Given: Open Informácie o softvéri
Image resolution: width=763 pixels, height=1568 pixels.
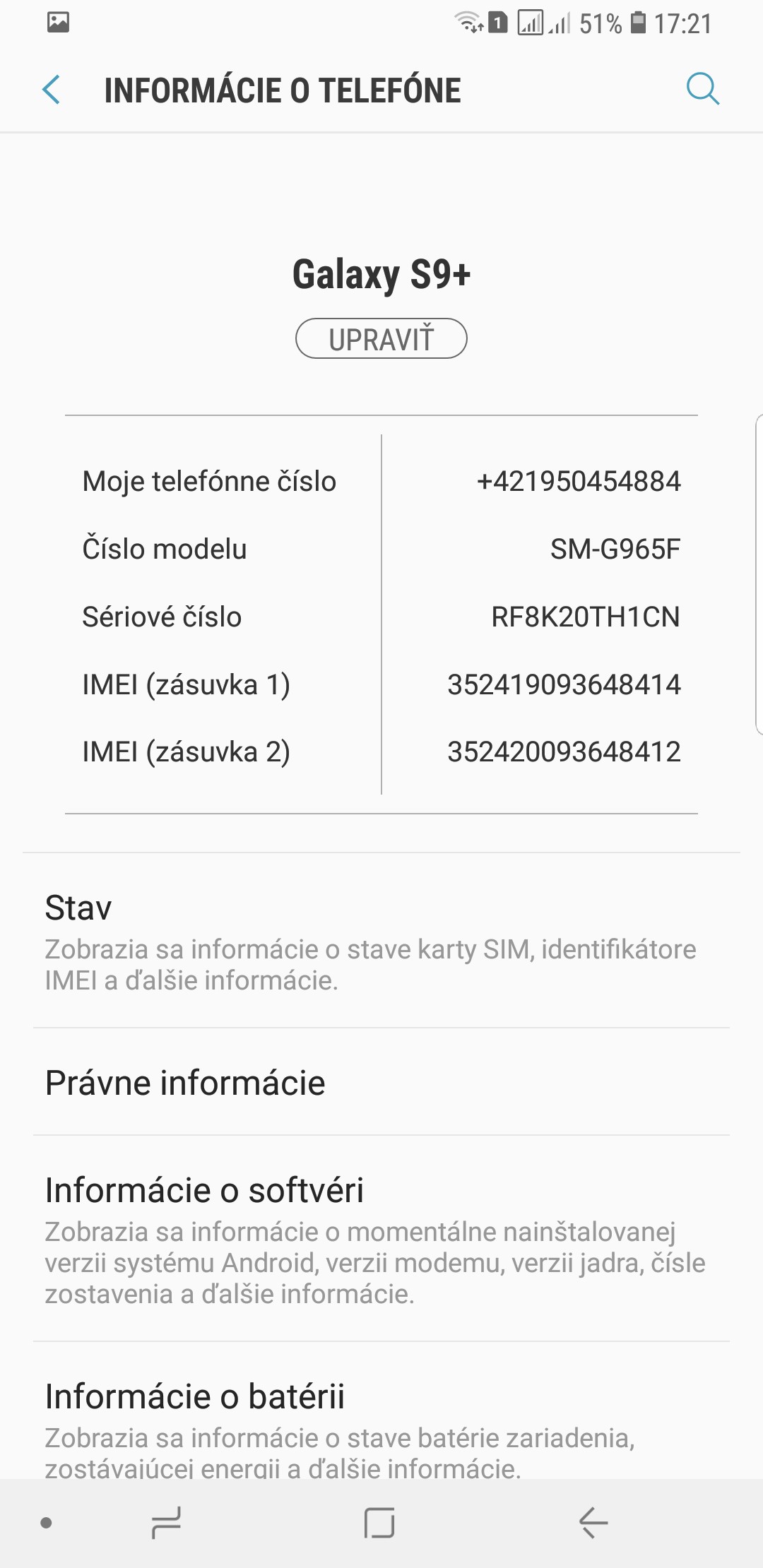Looking at the screenshot, I should pos(381,1239).
